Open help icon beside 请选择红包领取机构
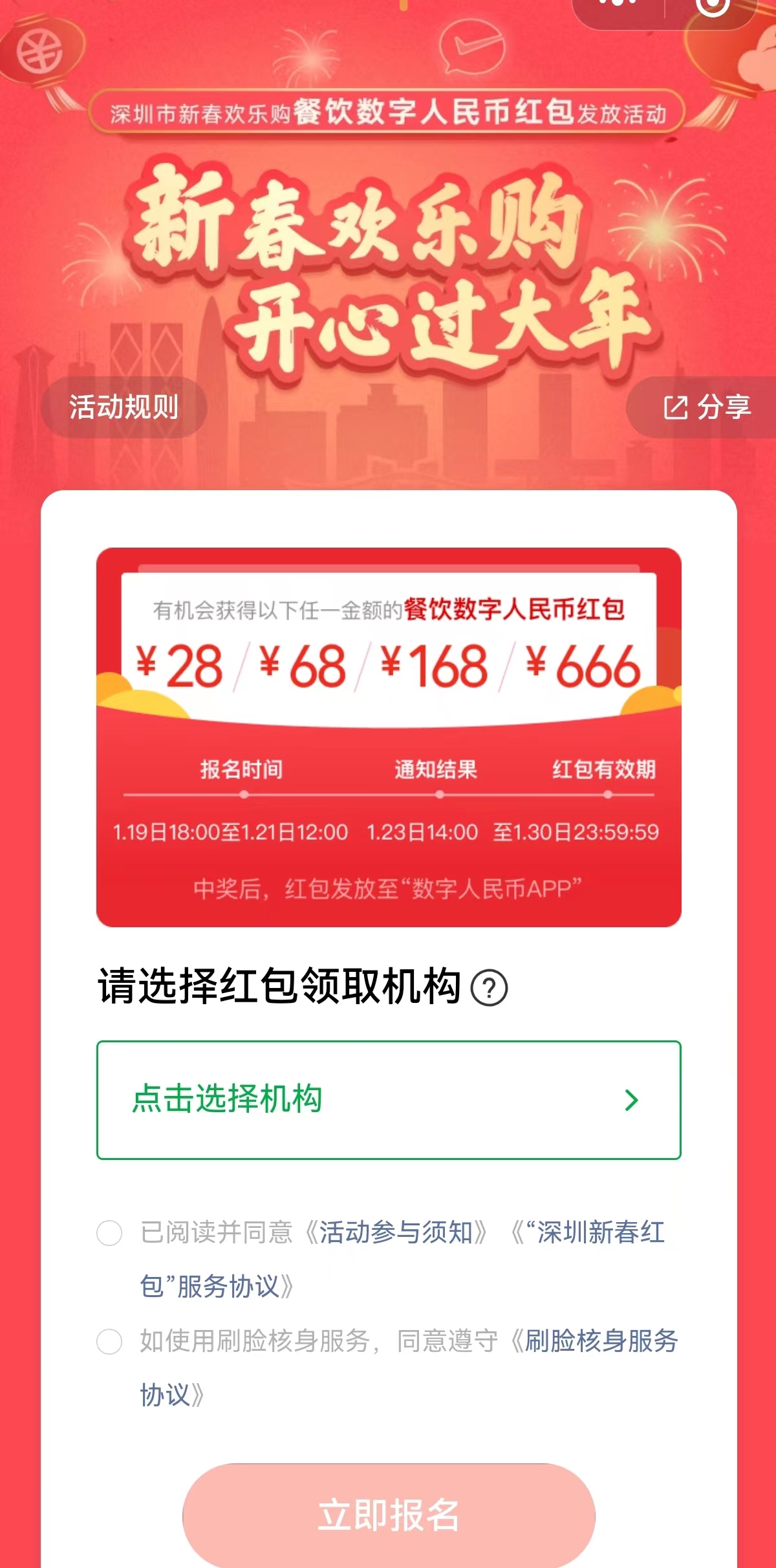 489,989
